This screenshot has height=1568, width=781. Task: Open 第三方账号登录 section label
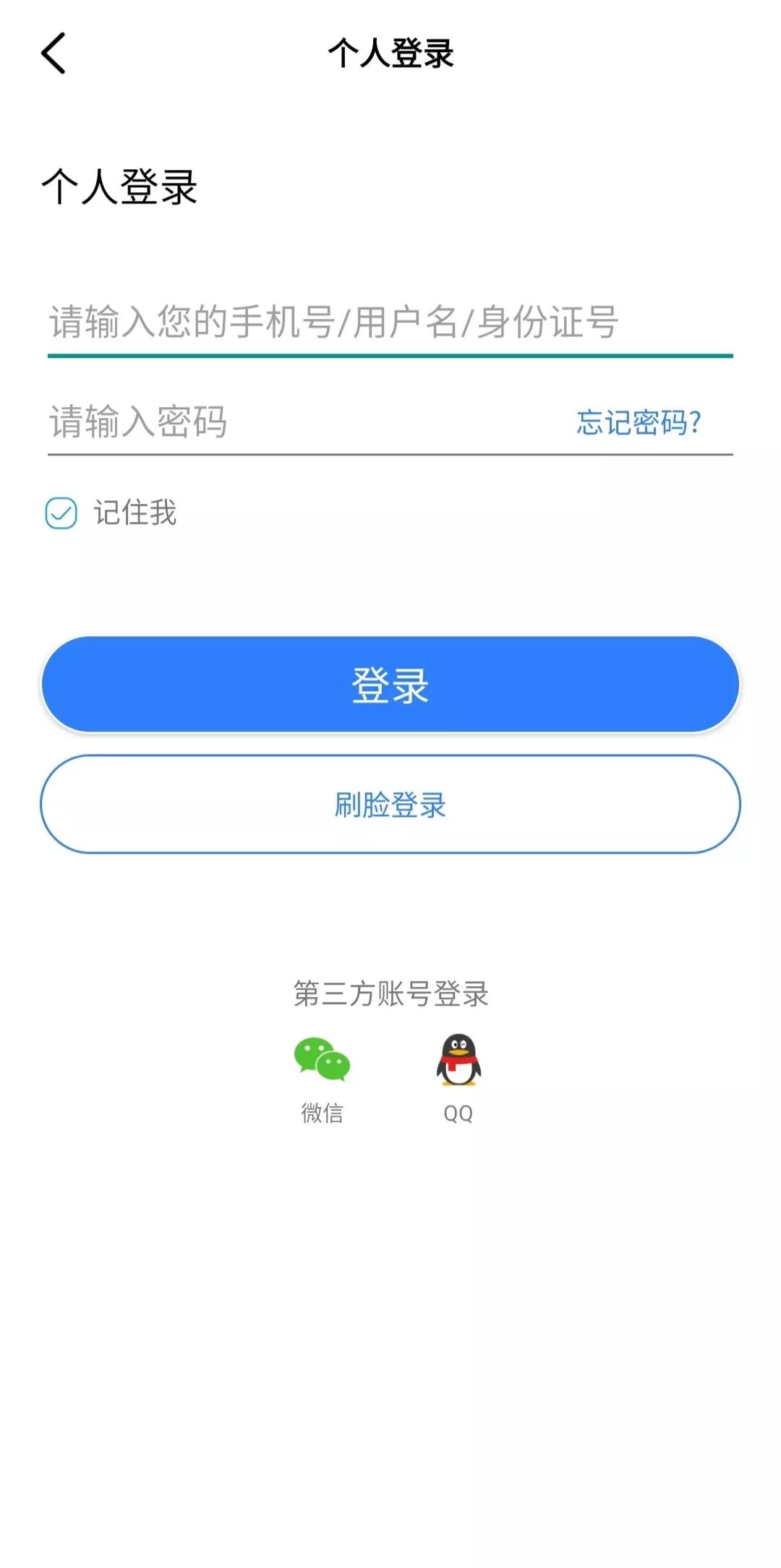(x=390, y=994)
